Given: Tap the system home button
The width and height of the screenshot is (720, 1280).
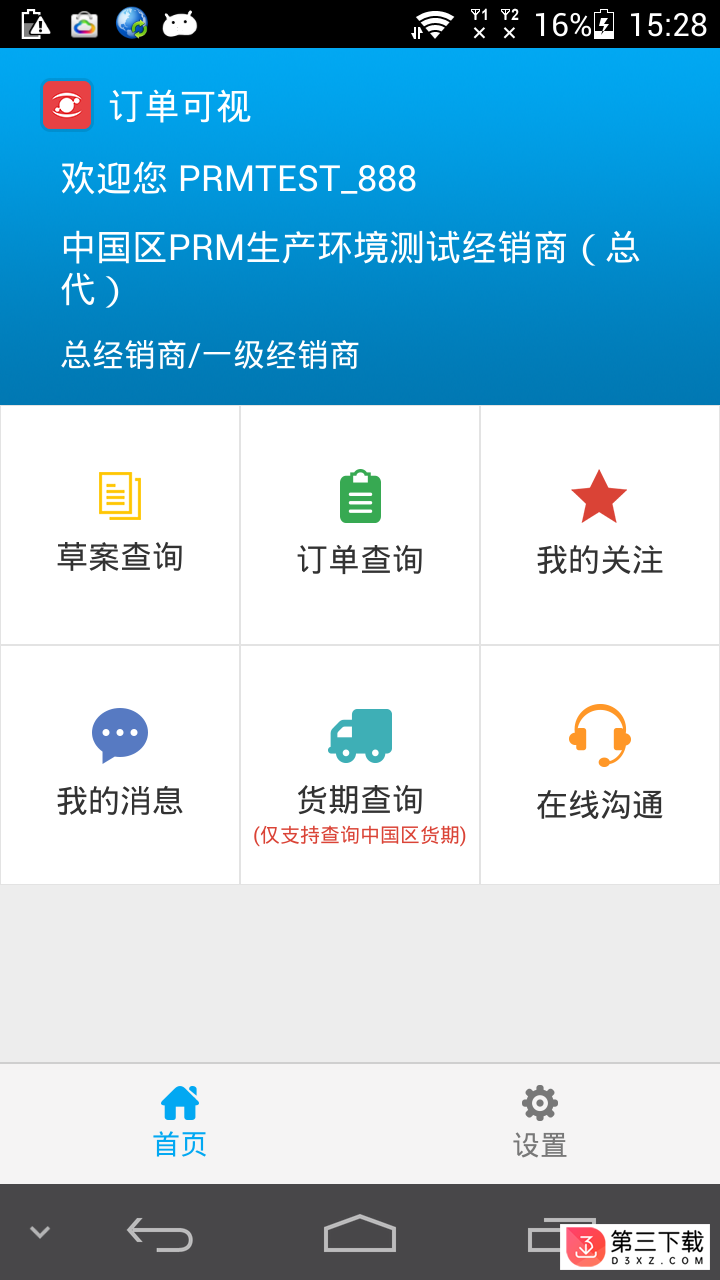Looking at the screenshot, I should tap(360, 1233).
